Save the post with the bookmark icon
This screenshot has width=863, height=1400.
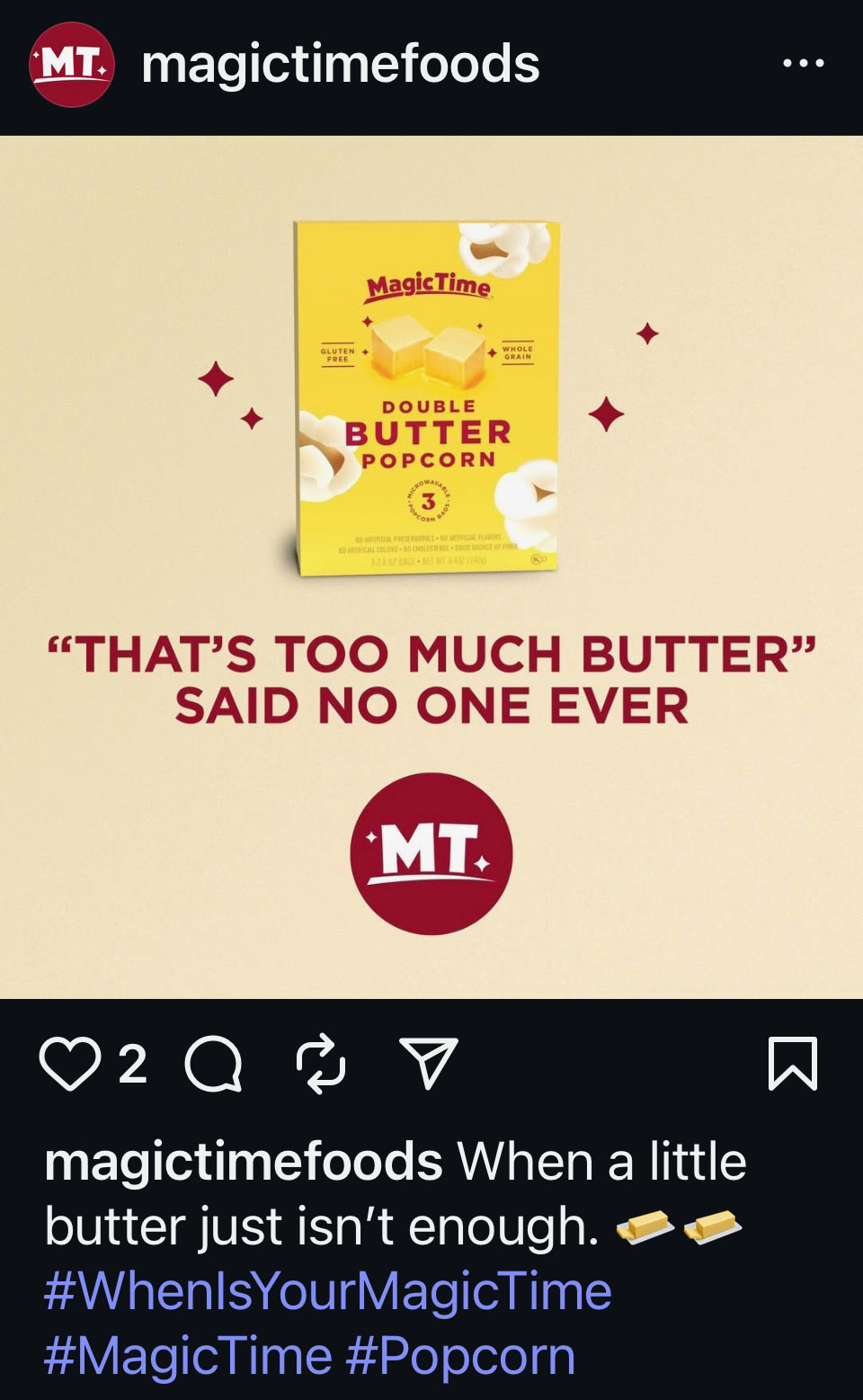pos(793,1065)
